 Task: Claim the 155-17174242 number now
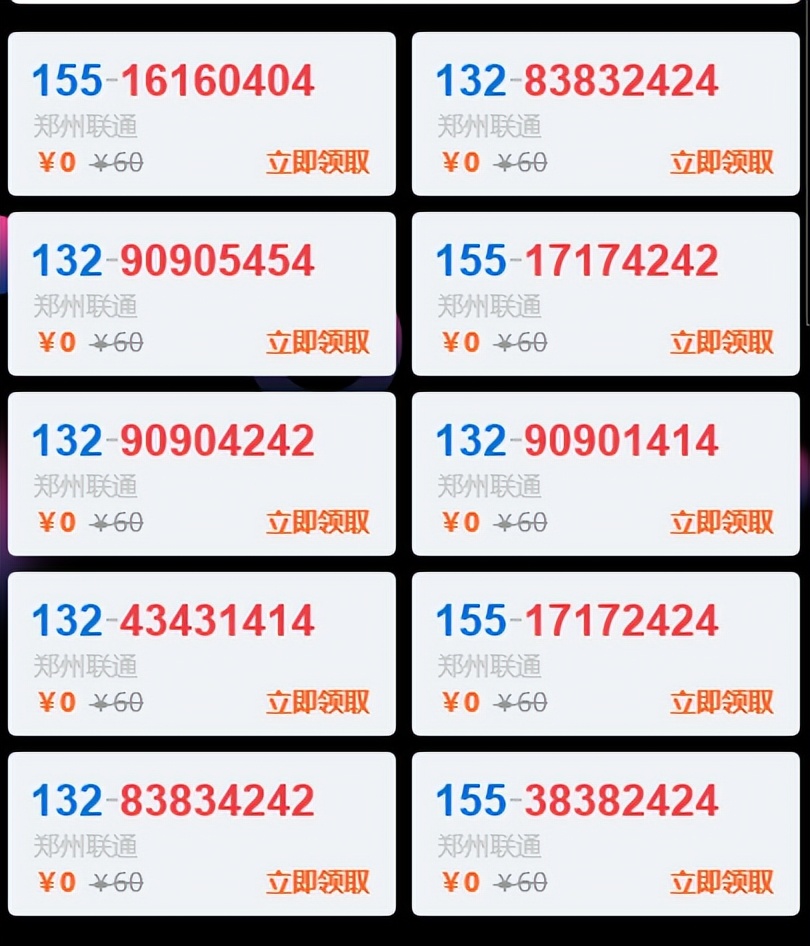click(721, 342)
